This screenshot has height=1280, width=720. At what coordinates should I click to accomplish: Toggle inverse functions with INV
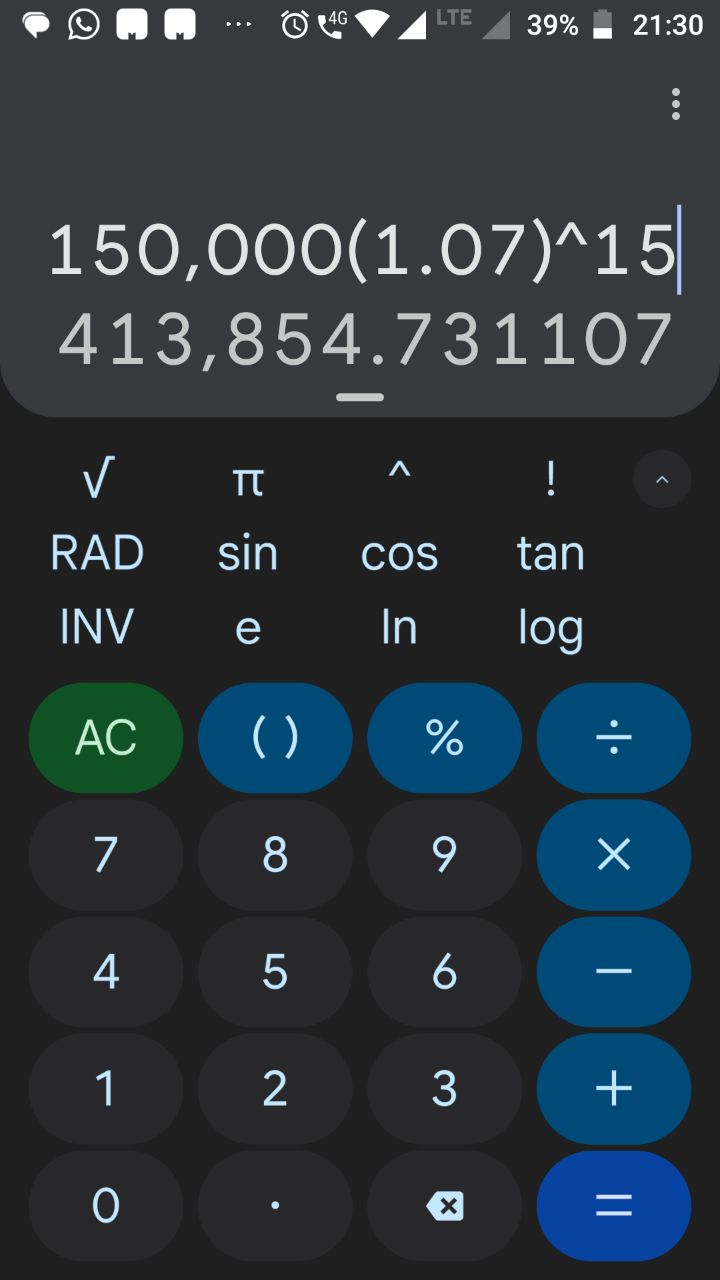[97, 627]
